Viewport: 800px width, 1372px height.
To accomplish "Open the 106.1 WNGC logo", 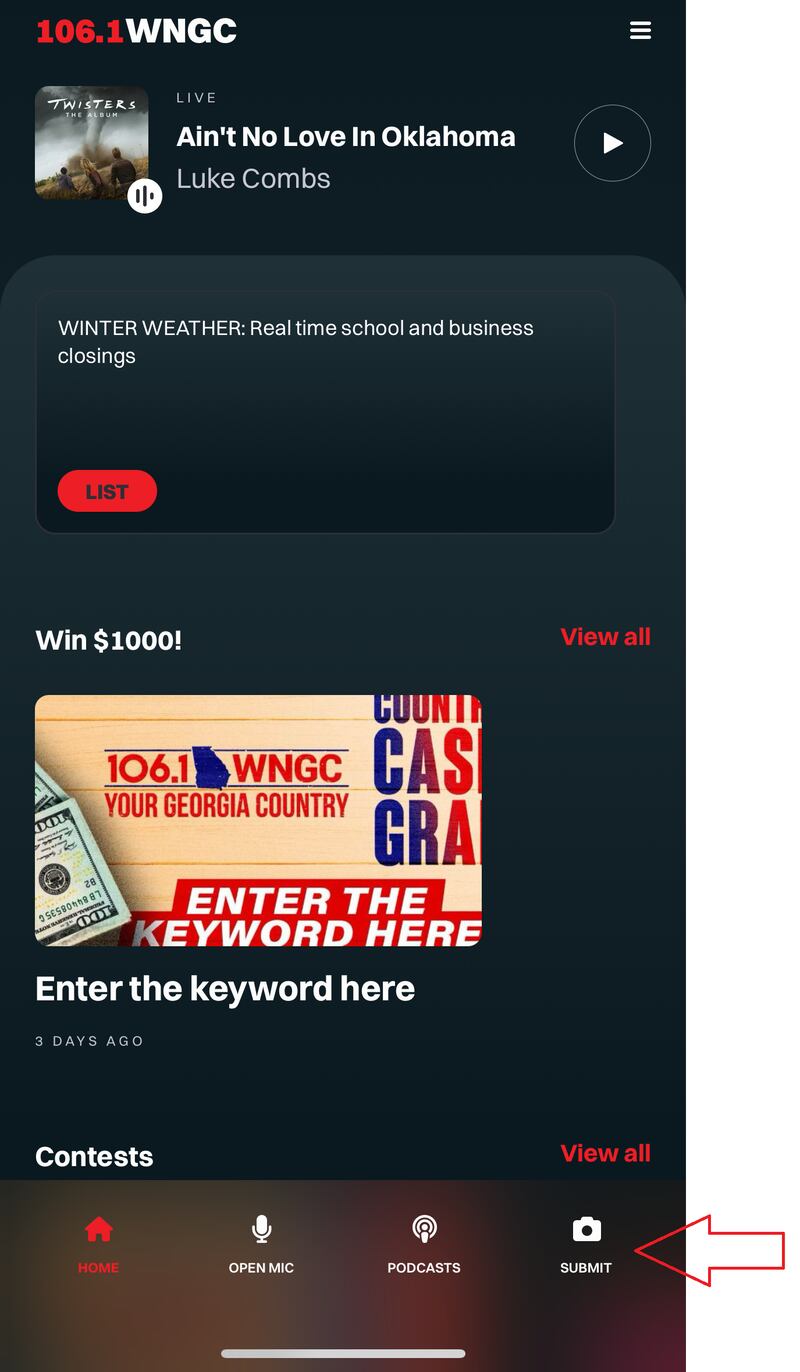I will [137, 31].
